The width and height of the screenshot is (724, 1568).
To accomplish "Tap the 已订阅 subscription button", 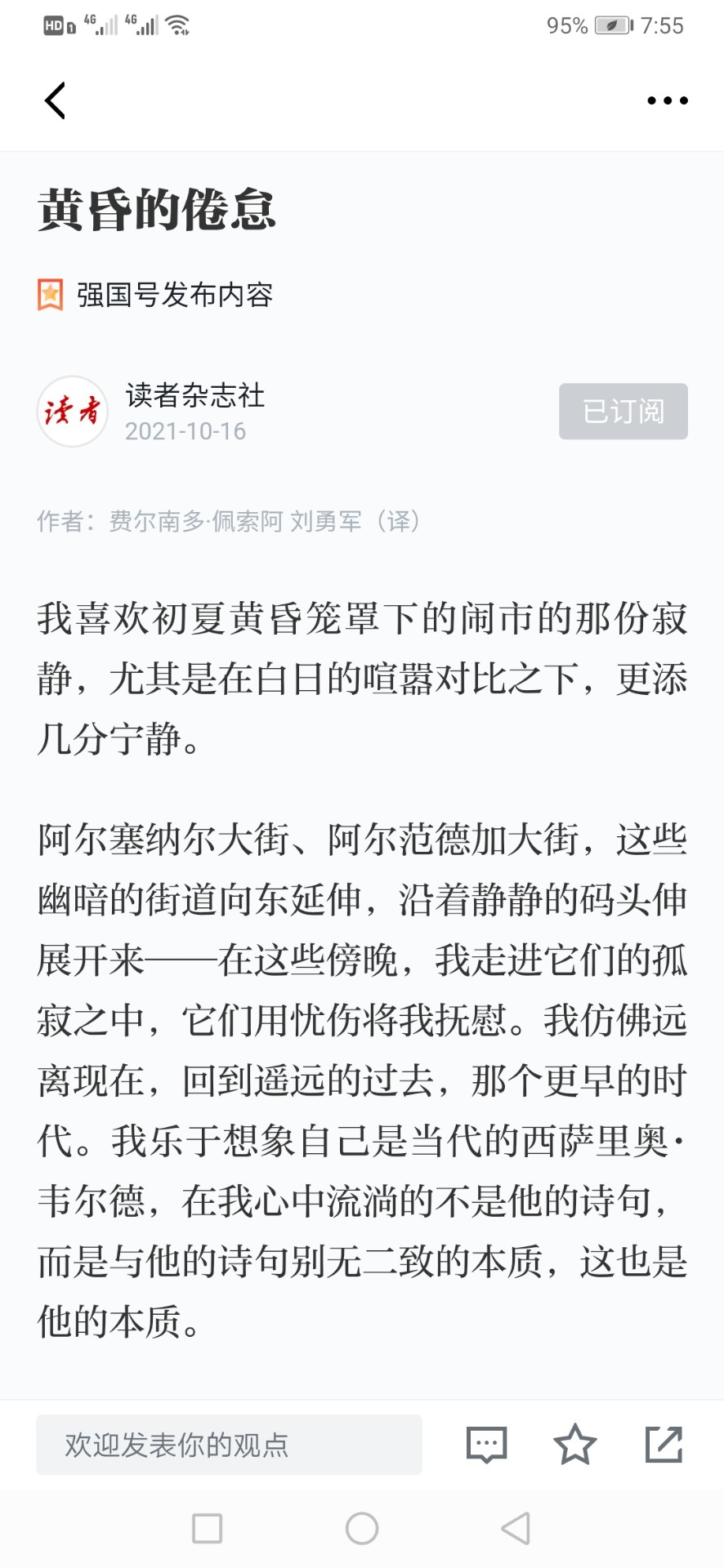I will 623,411.
